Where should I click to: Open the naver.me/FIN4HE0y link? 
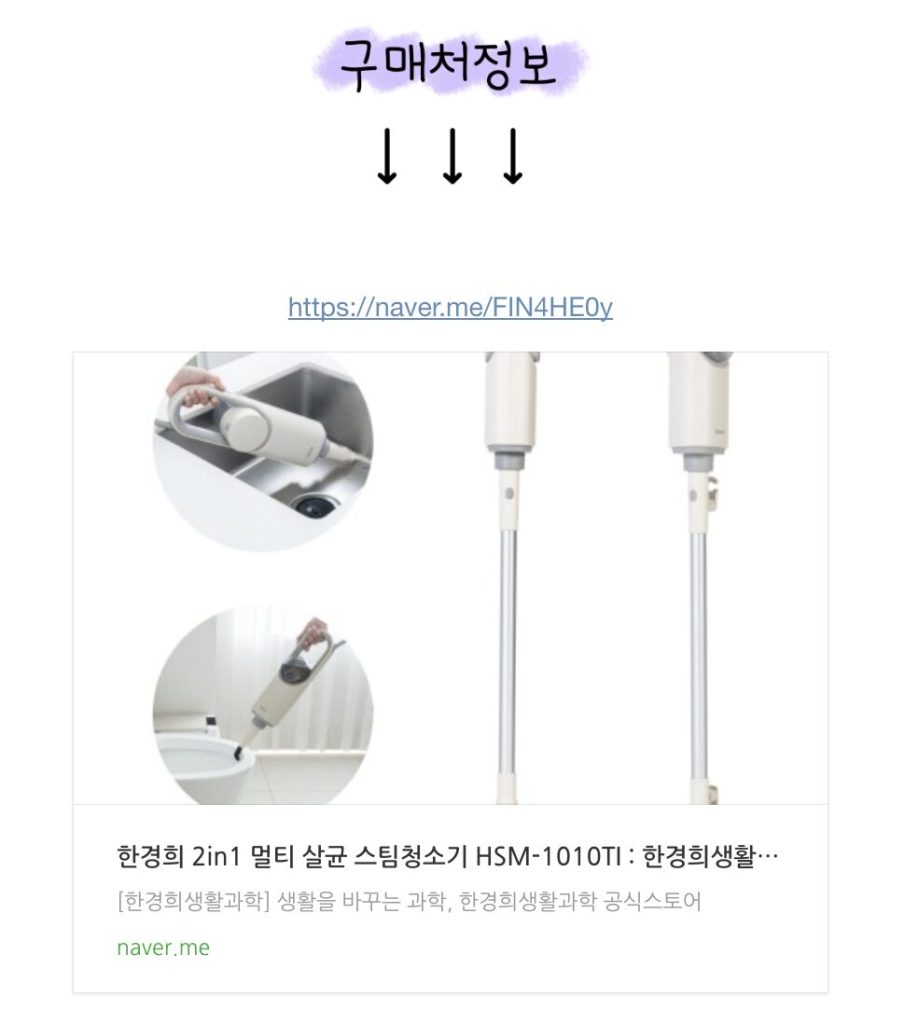pos(450,307)
